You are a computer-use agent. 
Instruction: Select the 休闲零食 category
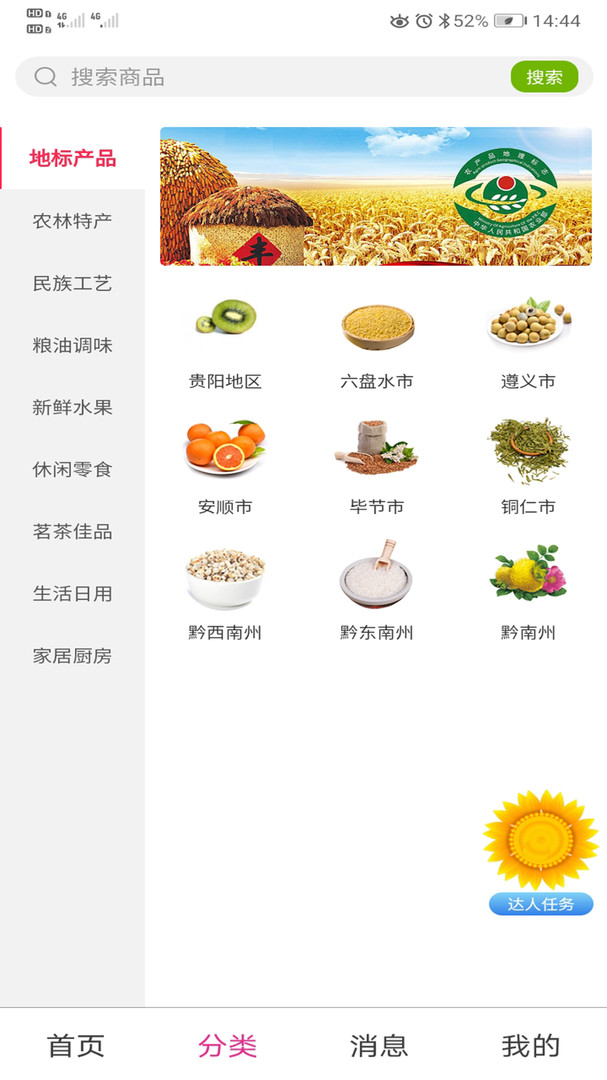(72, 469)
